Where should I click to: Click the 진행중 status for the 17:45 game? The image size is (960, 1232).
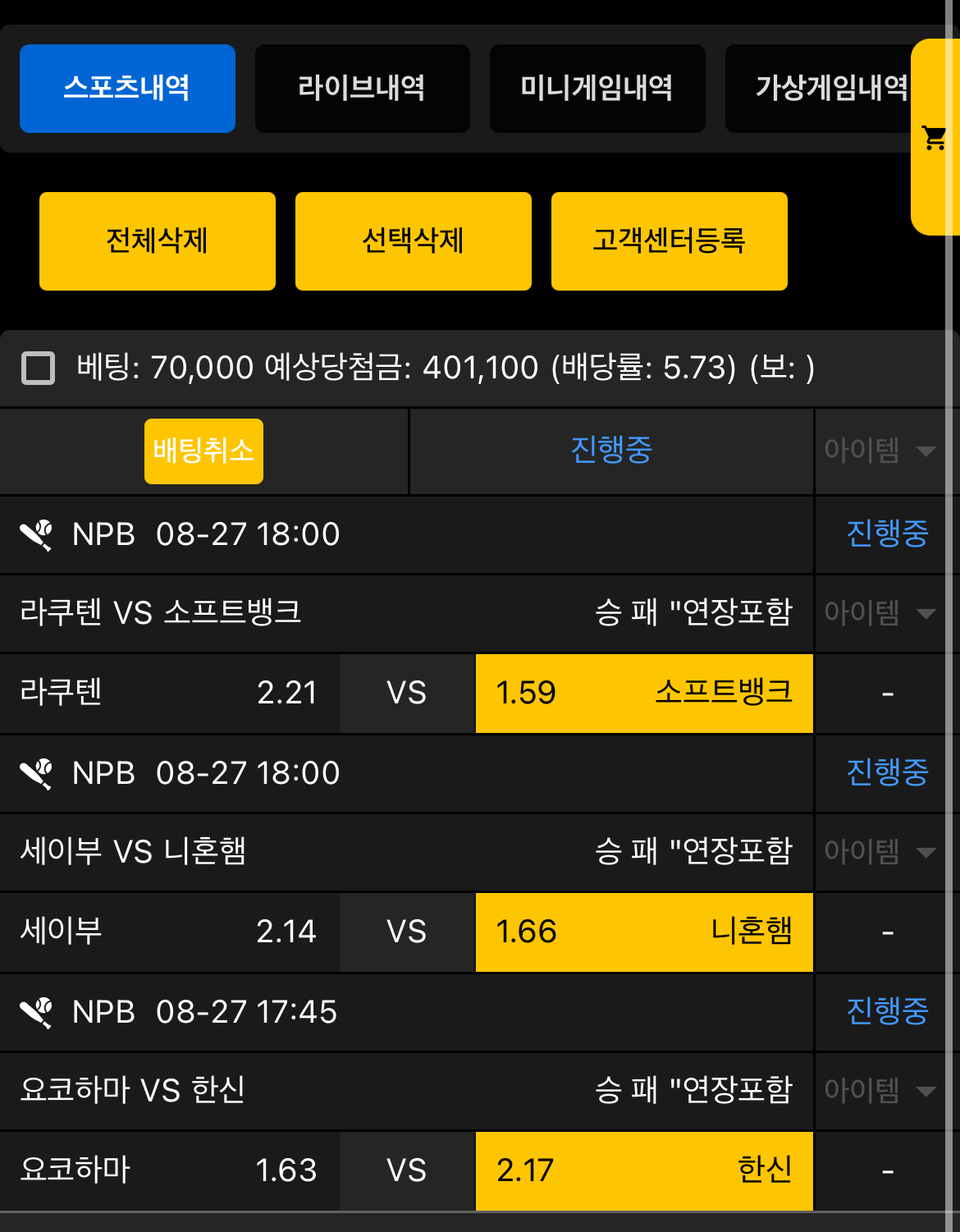[x=887, y=1012]
